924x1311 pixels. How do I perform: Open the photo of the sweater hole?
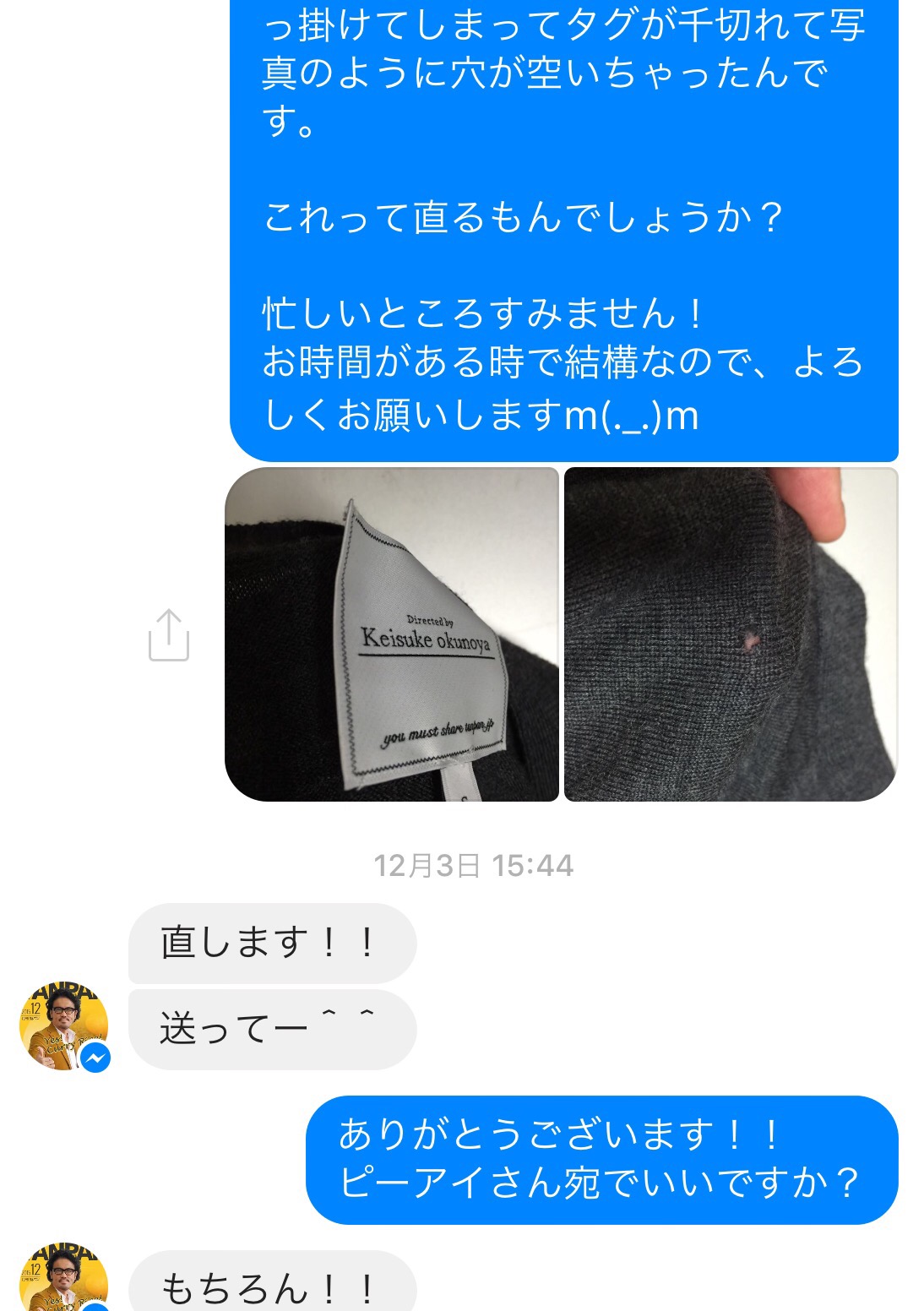point(731,634)
